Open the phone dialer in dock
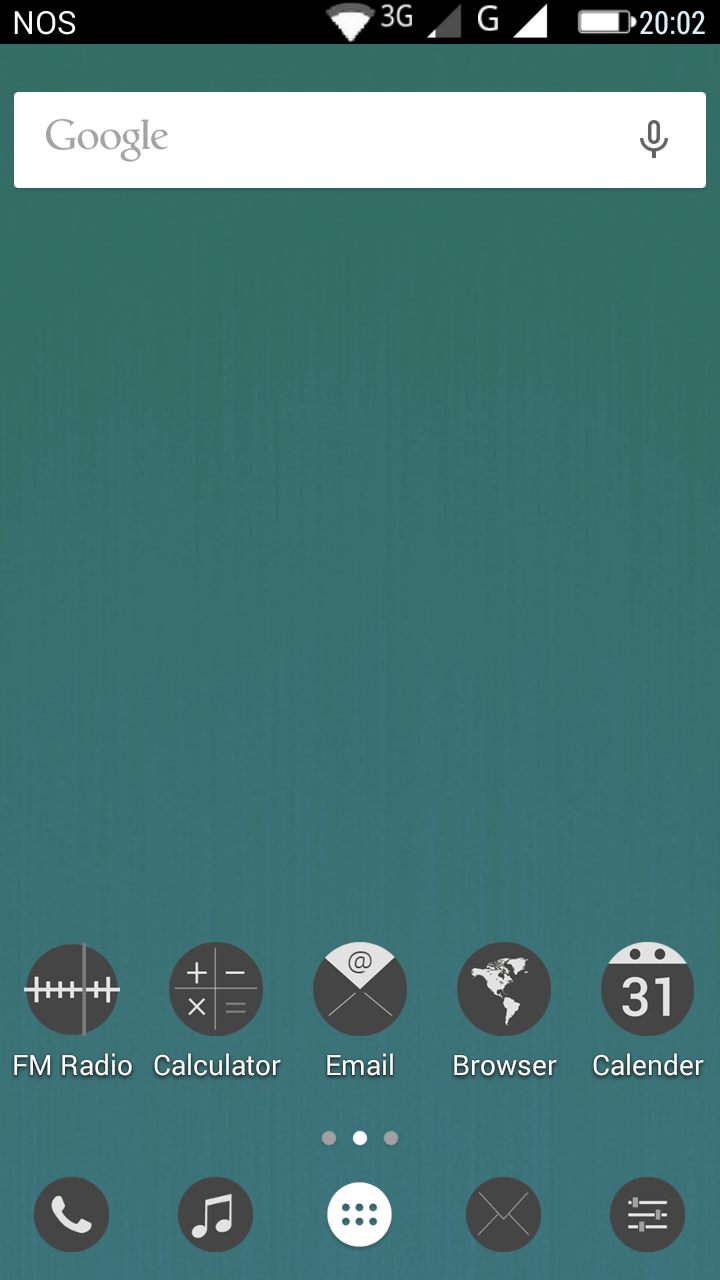720x1280 pixels. point(72,1215)
